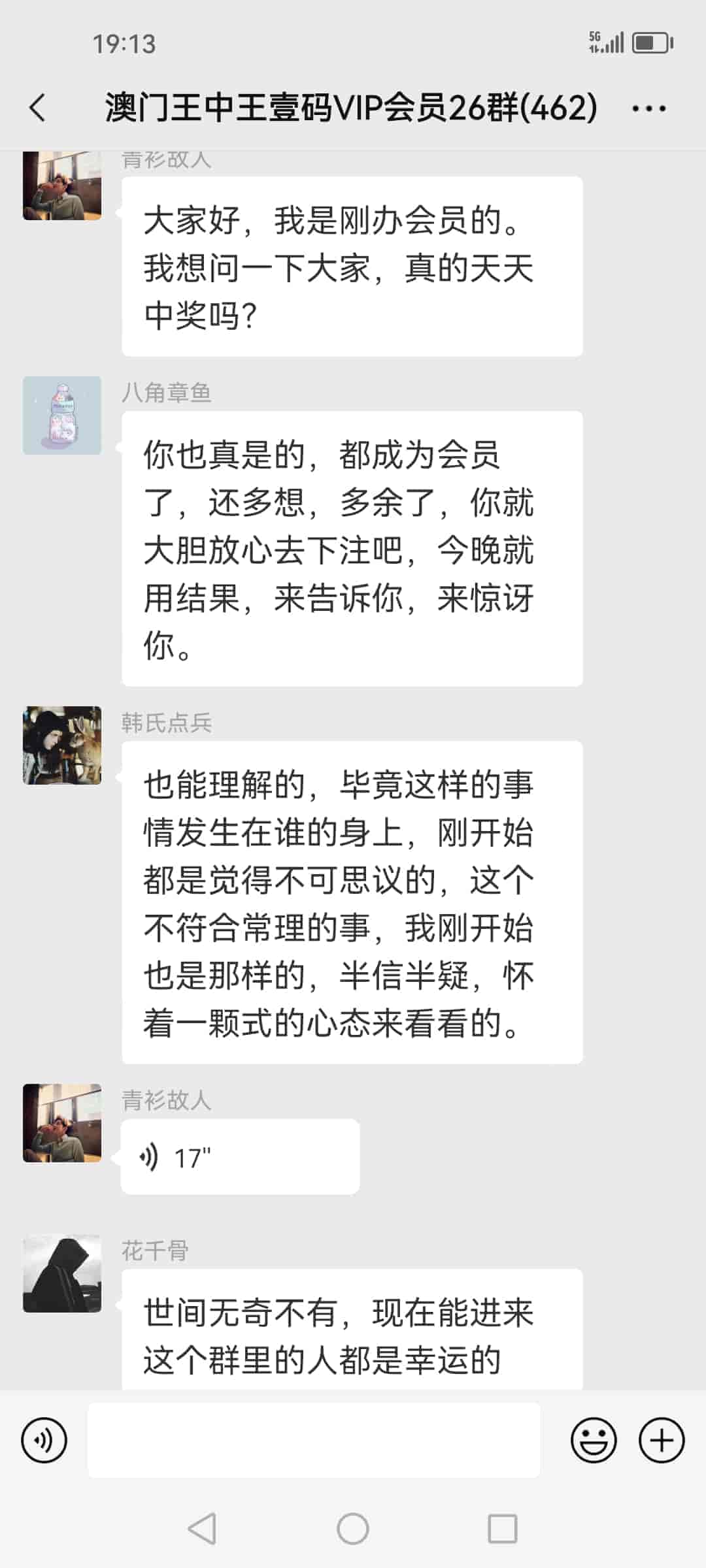Screen dimensions: 706x1568
Task: Open 青衫故人's avatar beside the voice message
Action: [x=62, y=1123]
